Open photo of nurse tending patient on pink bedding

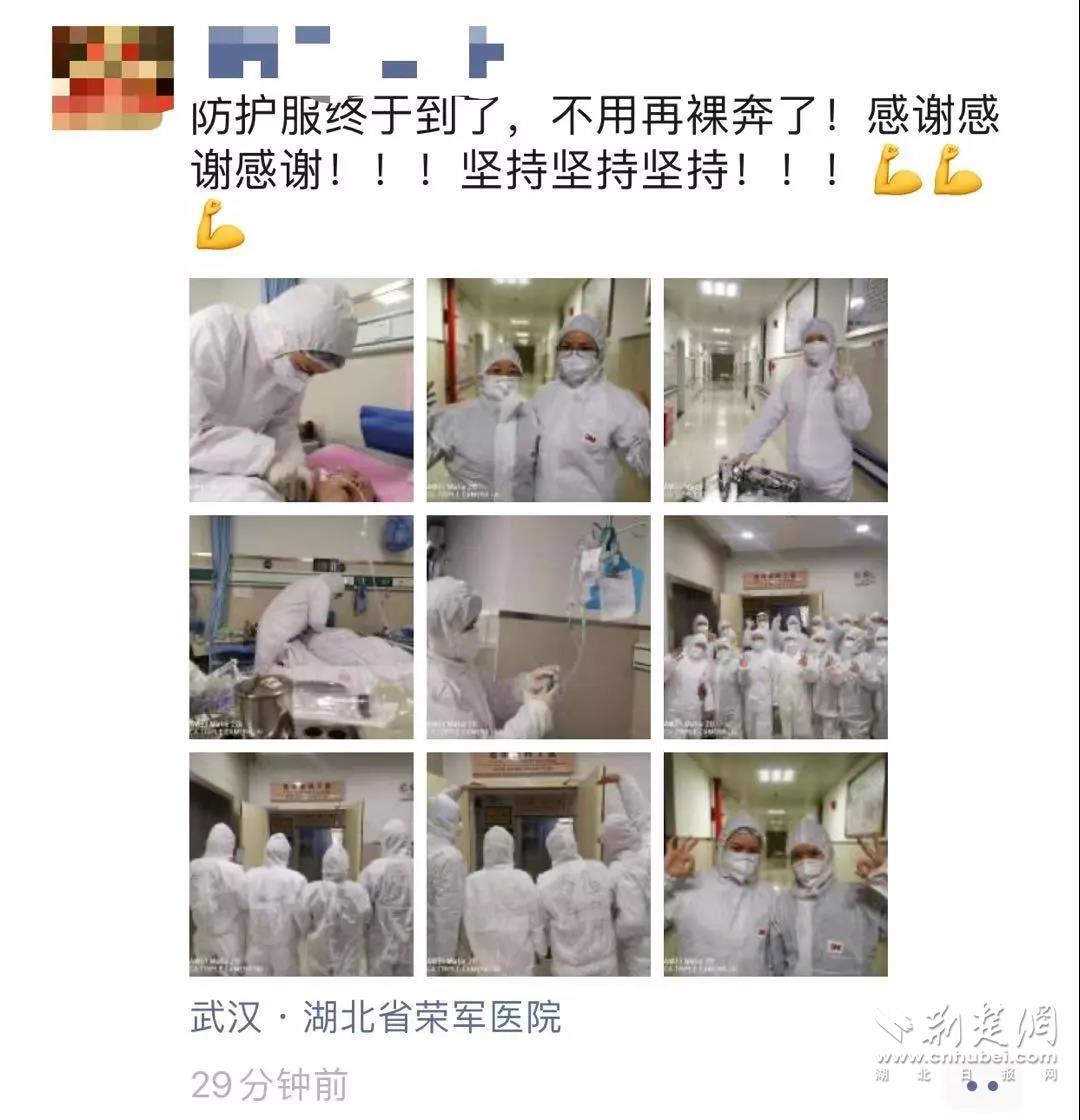click(301, 390)
